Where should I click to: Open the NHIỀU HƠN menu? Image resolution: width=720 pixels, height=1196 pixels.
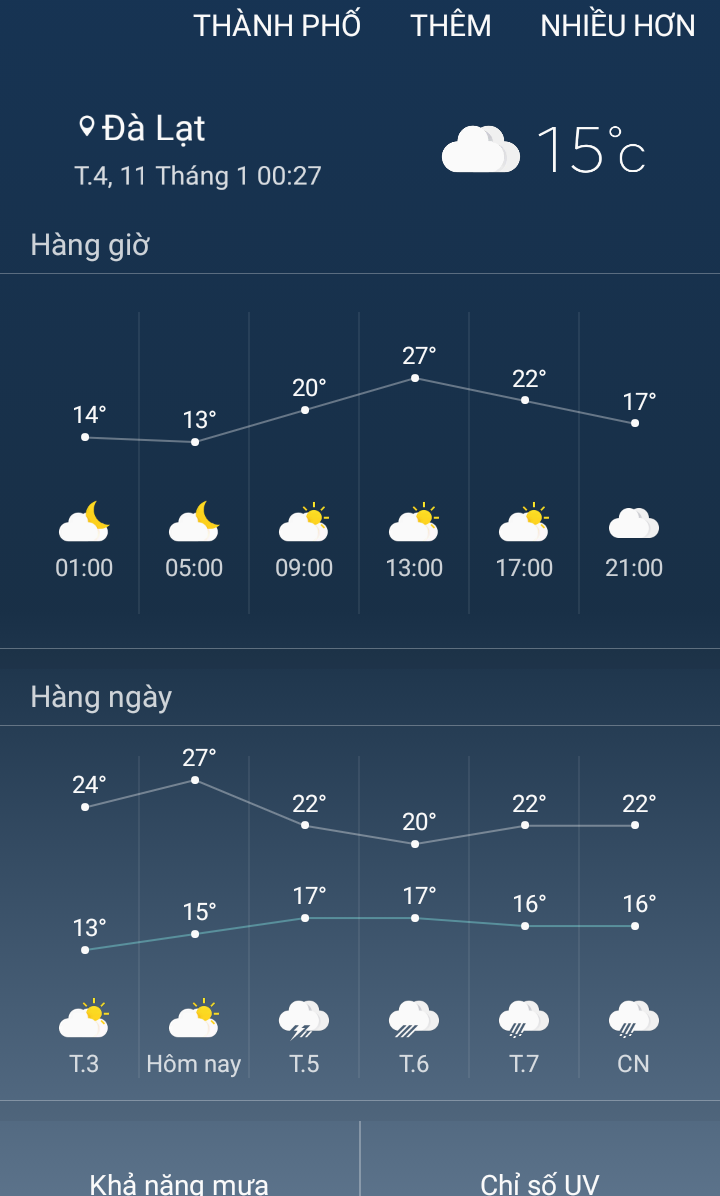pos(617,26)
